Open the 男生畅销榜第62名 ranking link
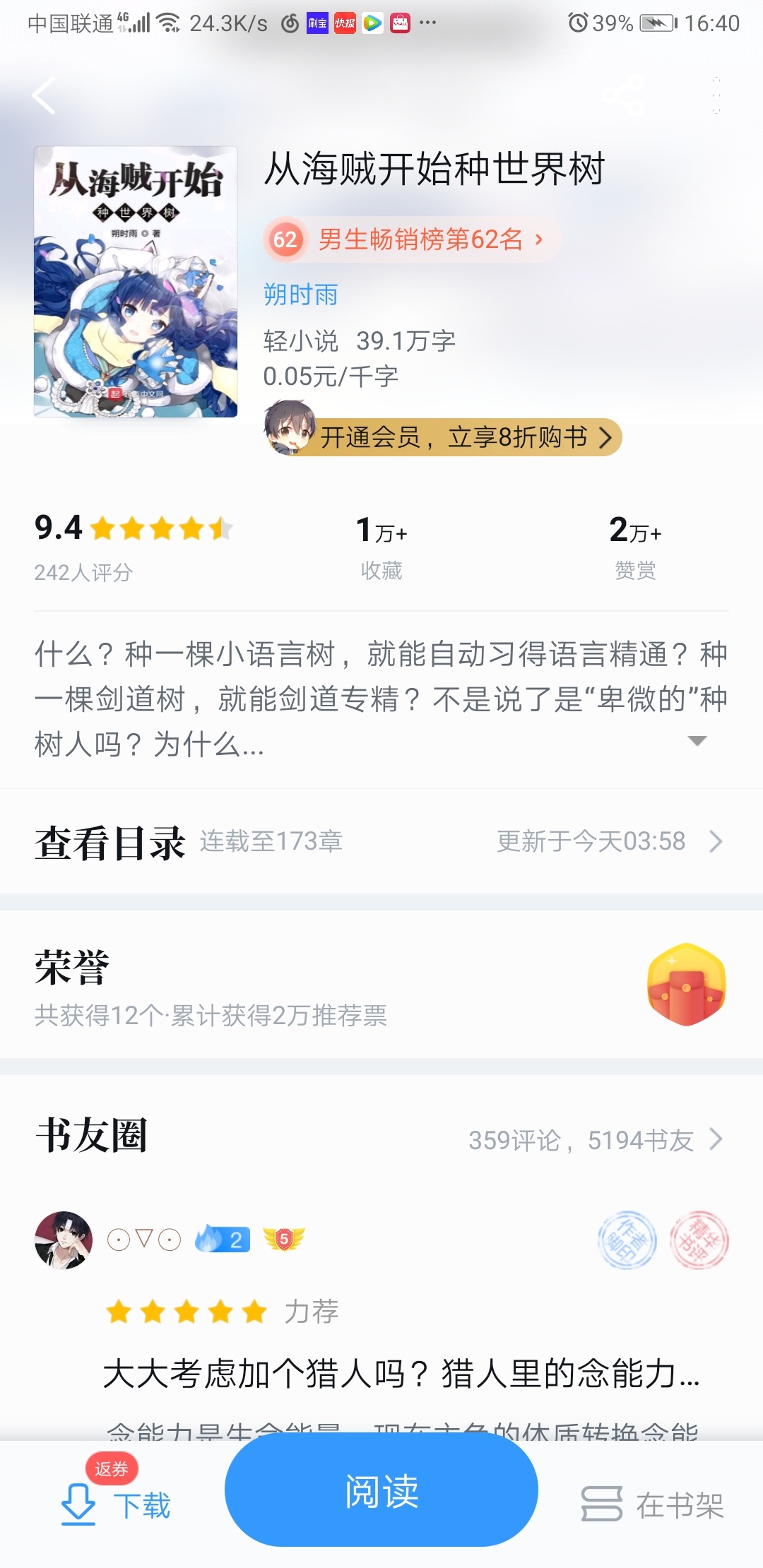Image resolution: width=763 pixels, height=1568 pixels. (413, 239)
